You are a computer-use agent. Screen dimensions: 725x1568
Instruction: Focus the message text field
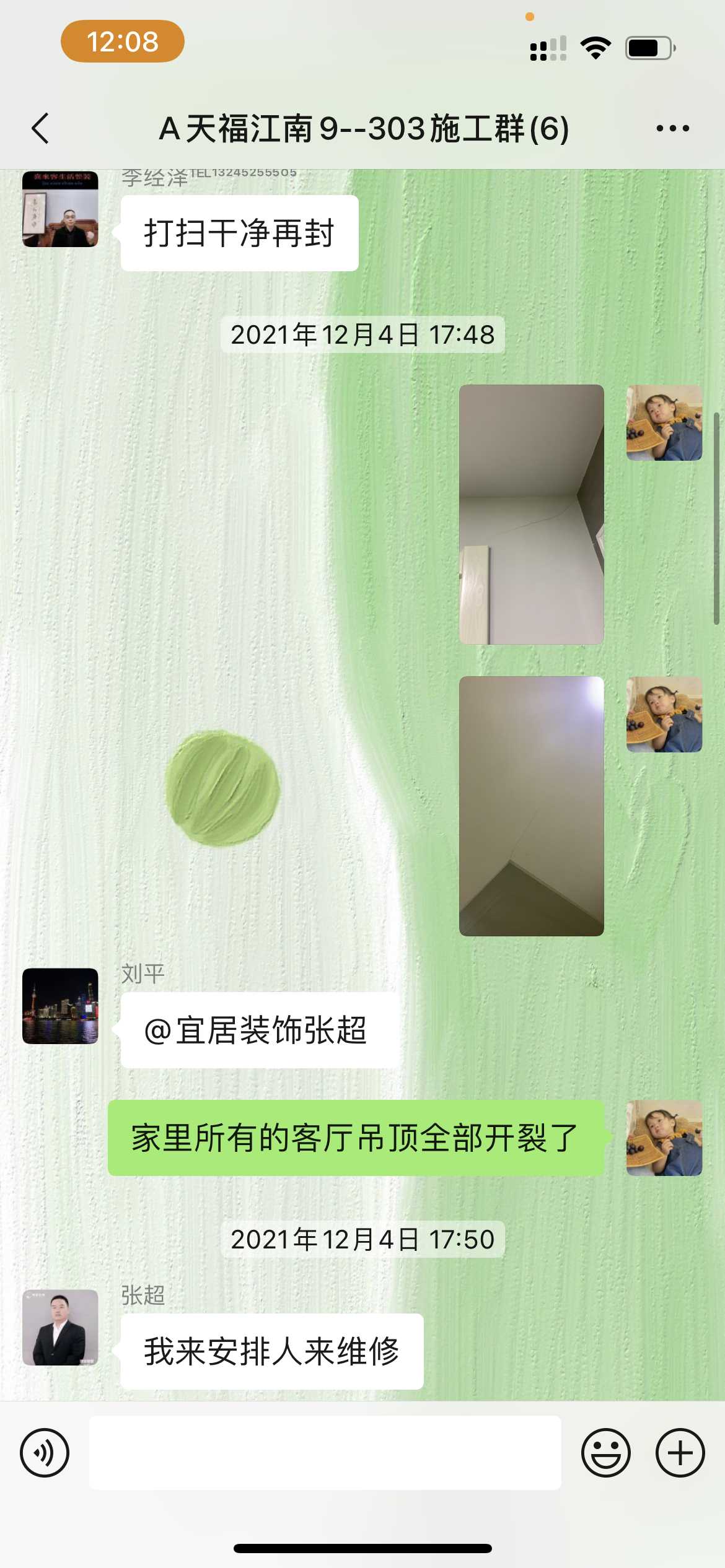point(325,1452)
